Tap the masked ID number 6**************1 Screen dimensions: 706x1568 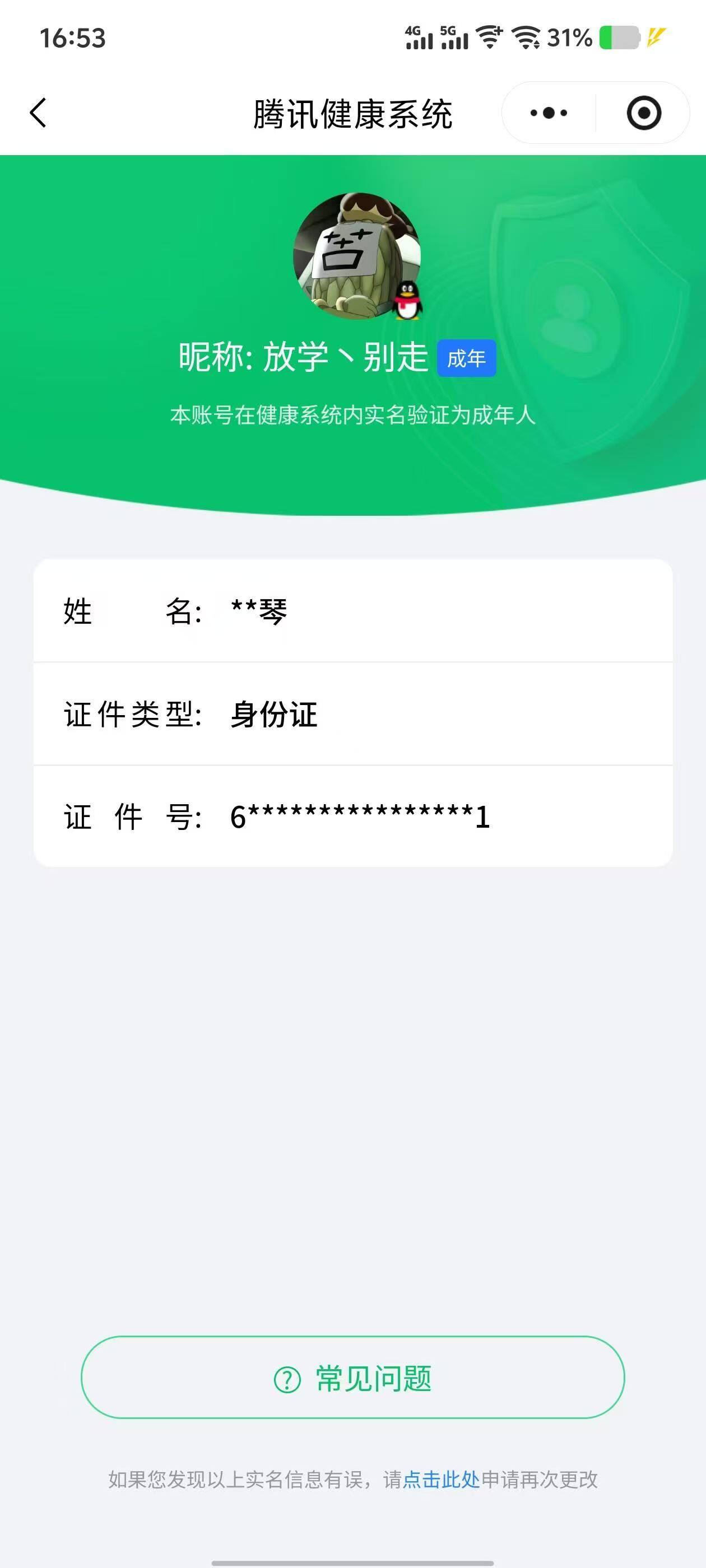pyautogui.click(x=359, y=819)
